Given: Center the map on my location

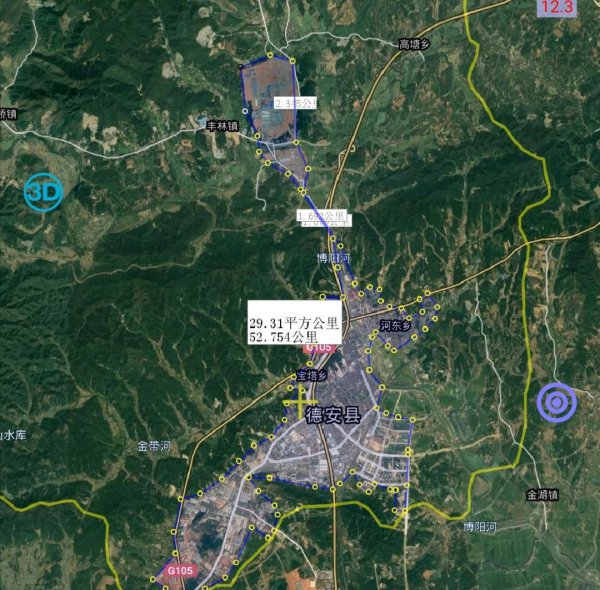Looking at the screenshot, I should 556,403.
